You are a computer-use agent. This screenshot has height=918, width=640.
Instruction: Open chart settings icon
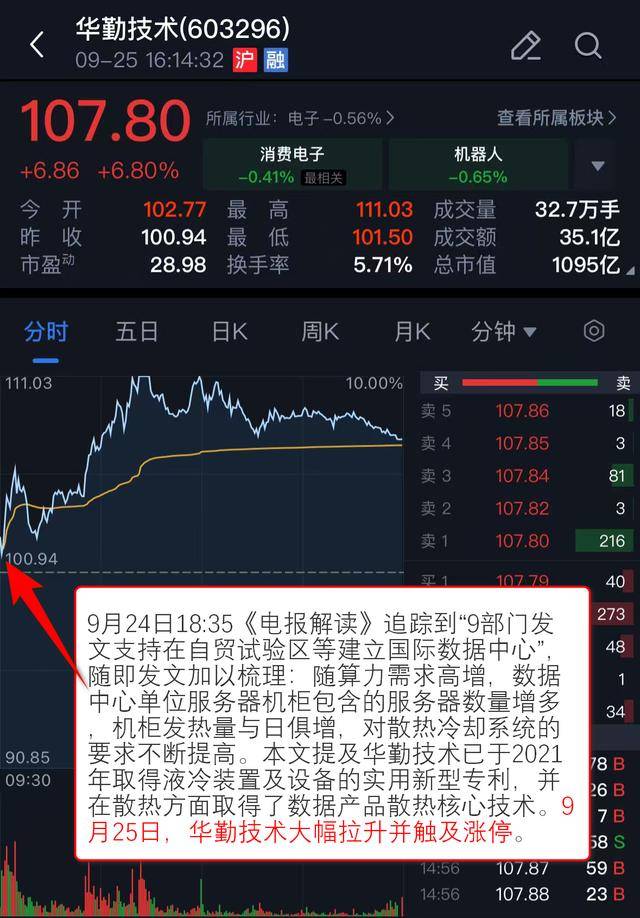click(594, 331)
